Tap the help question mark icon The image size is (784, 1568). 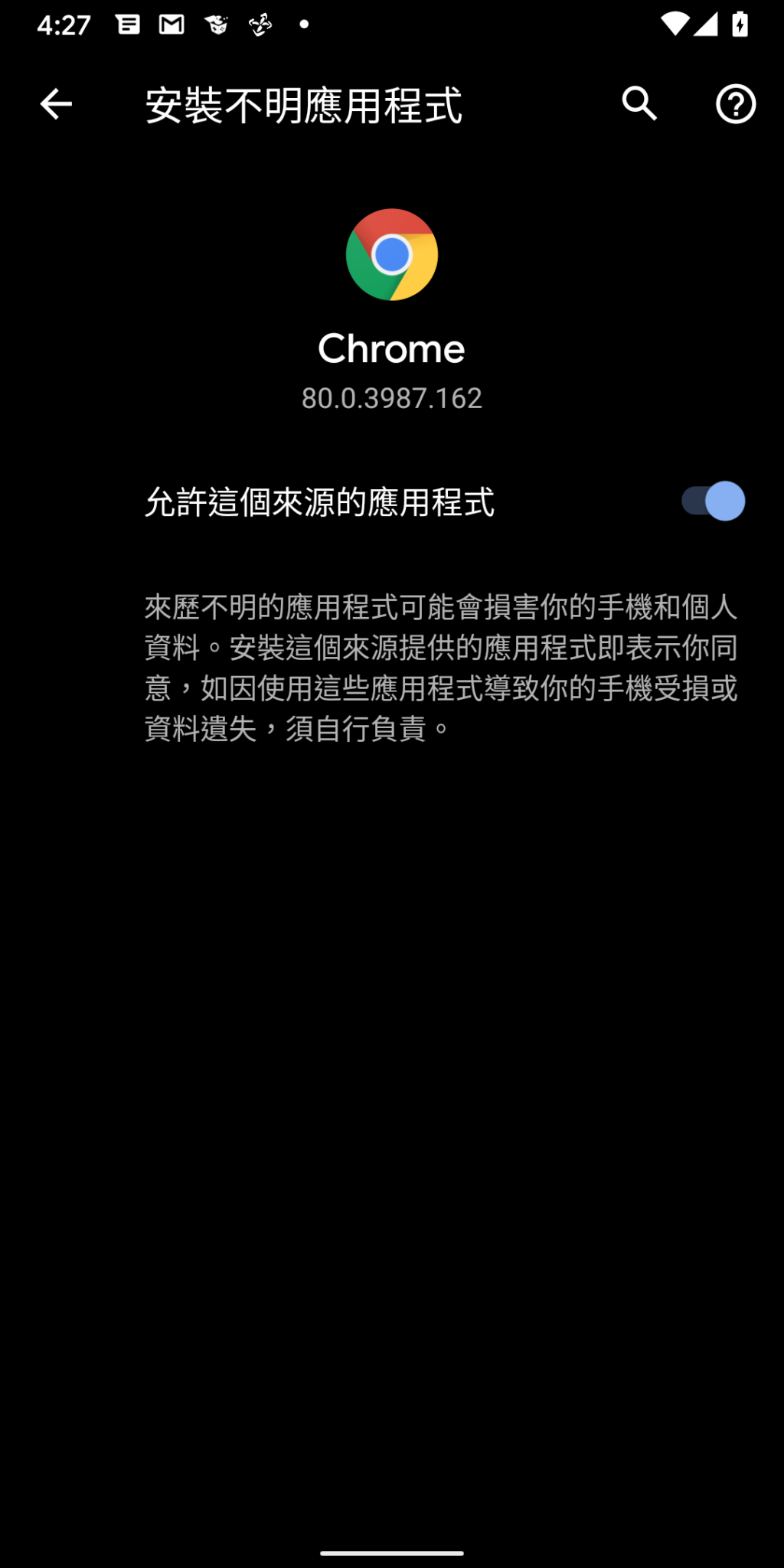click(x=735, y=104)
